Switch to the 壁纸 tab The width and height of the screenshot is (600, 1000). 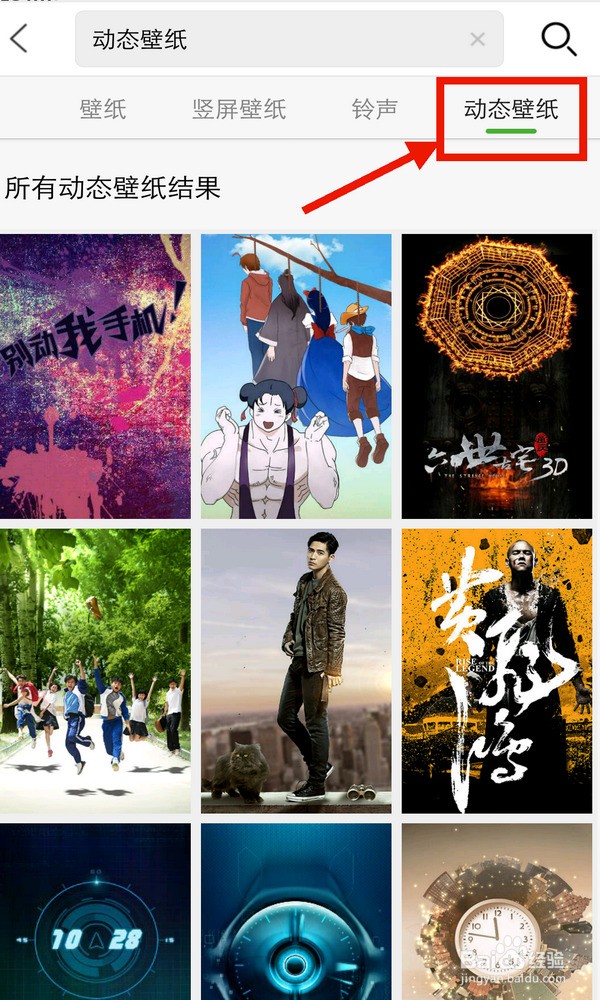point(103,109)
